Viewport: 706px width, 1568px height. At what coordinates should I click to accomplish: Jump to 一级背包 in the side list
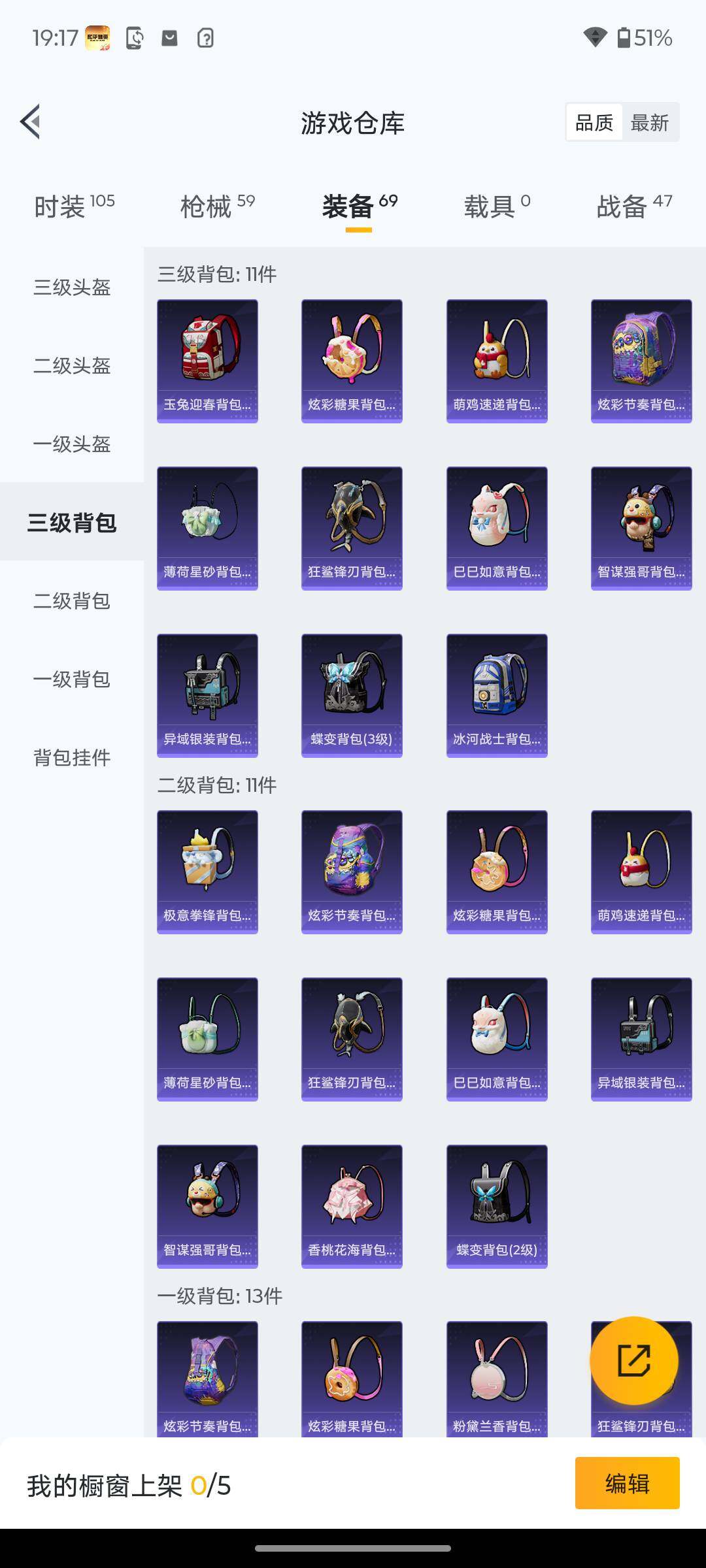(72, 679)
